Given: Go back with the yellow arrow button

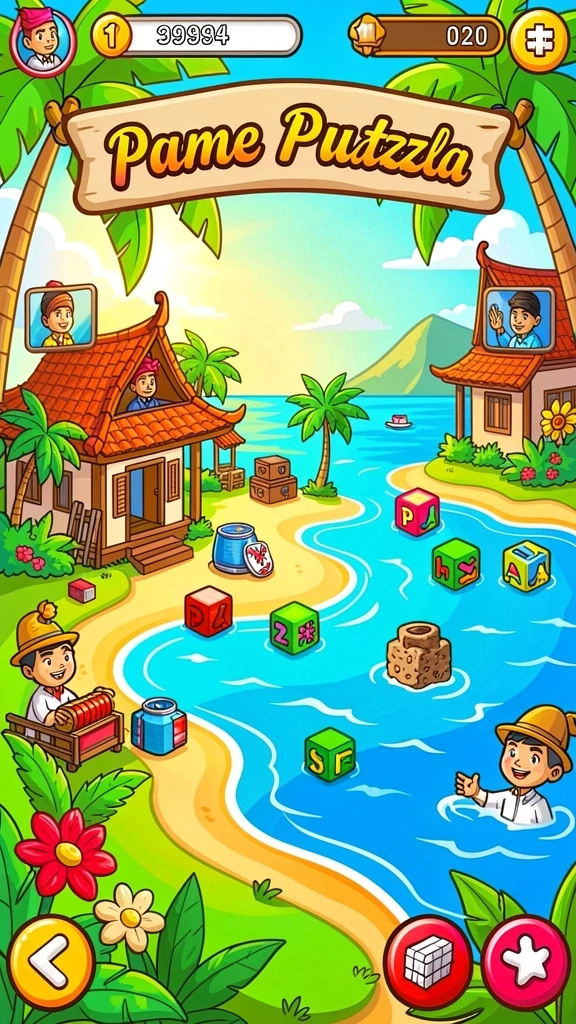Looking at the screenshot, I should pyautogui.click(x=53, y=962).
